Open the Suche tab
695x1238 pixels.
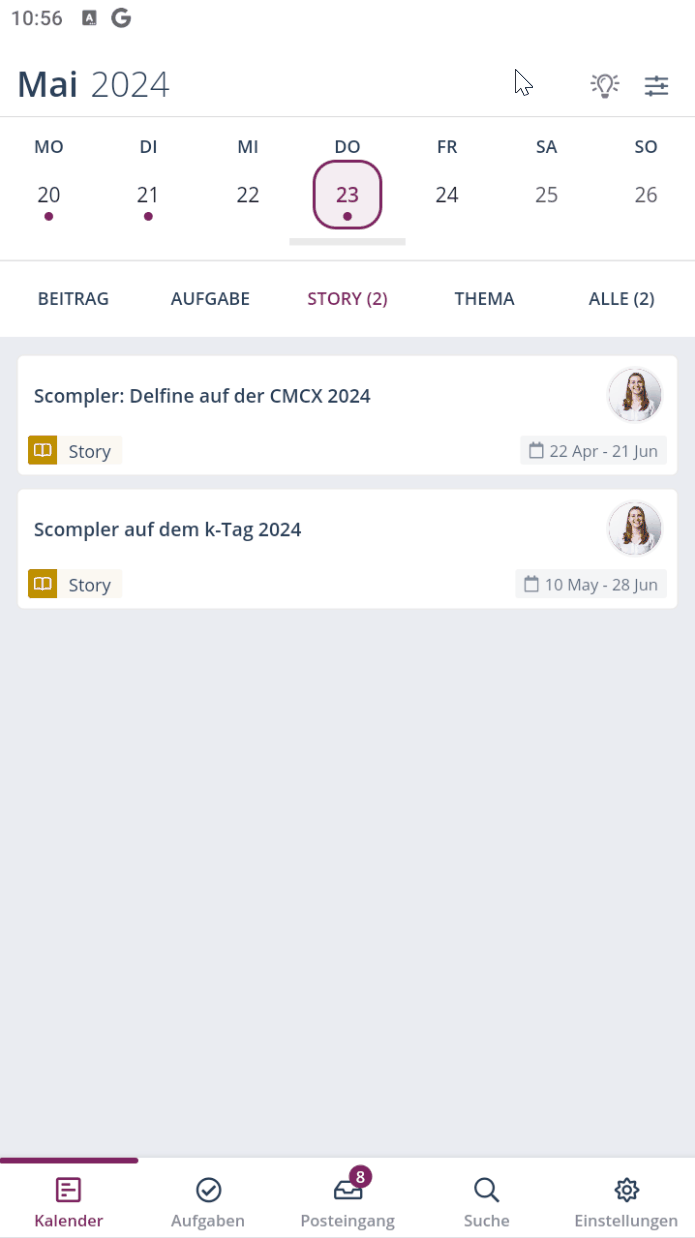pyautogui.click(x=486, y=1201)
